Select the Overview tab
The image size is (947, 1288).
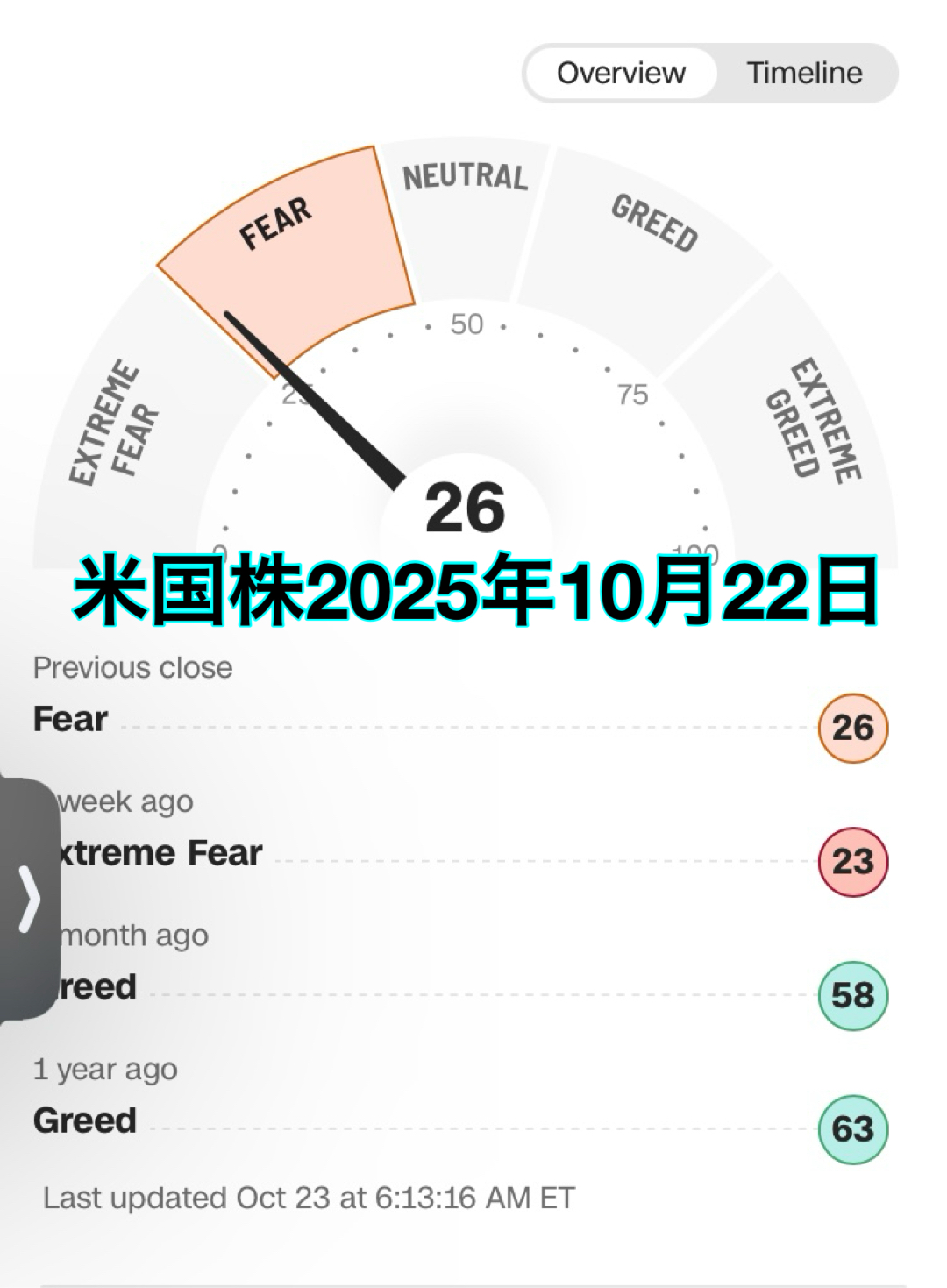pyautogui.click(x=621, y=73)
